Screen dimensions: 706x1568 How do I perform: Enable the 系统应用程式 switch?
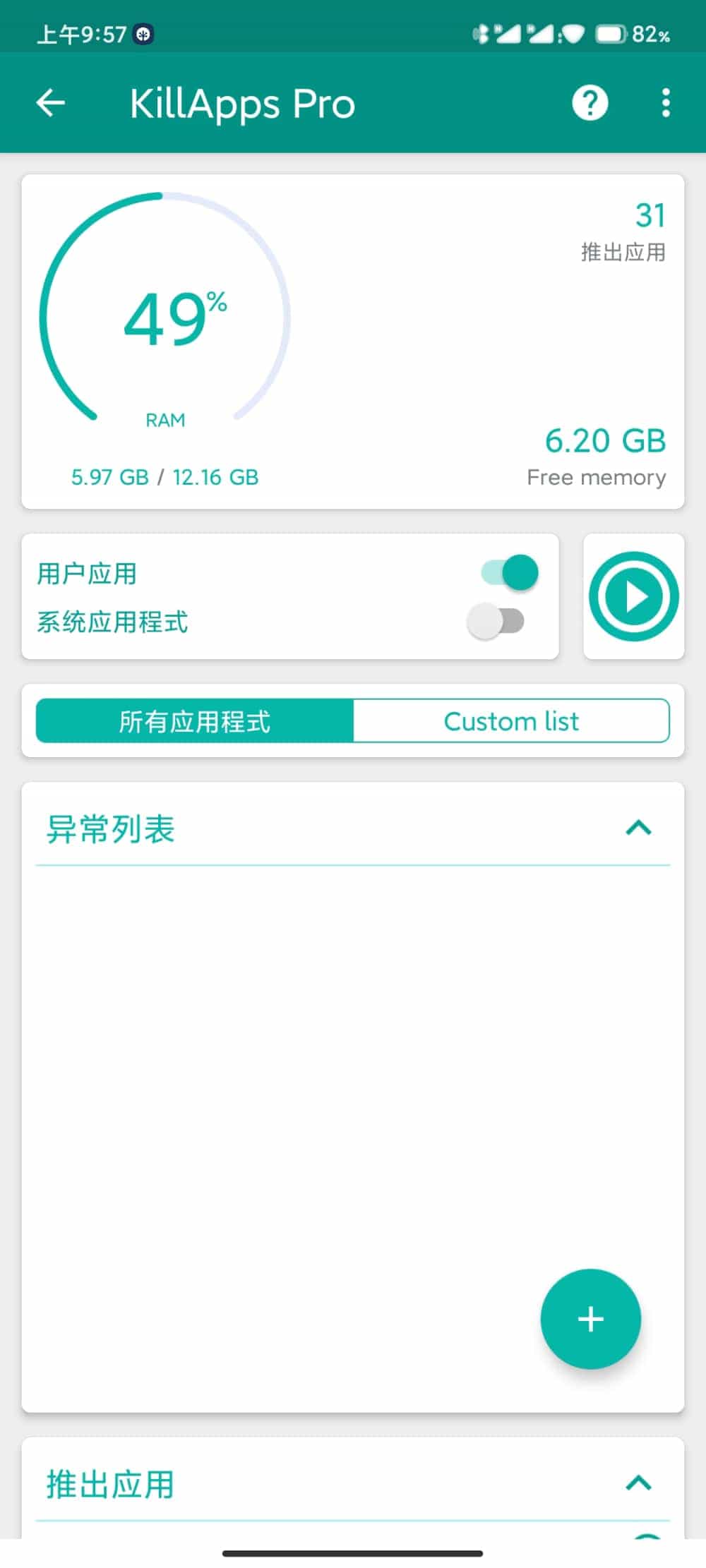[x=496, y=621]
